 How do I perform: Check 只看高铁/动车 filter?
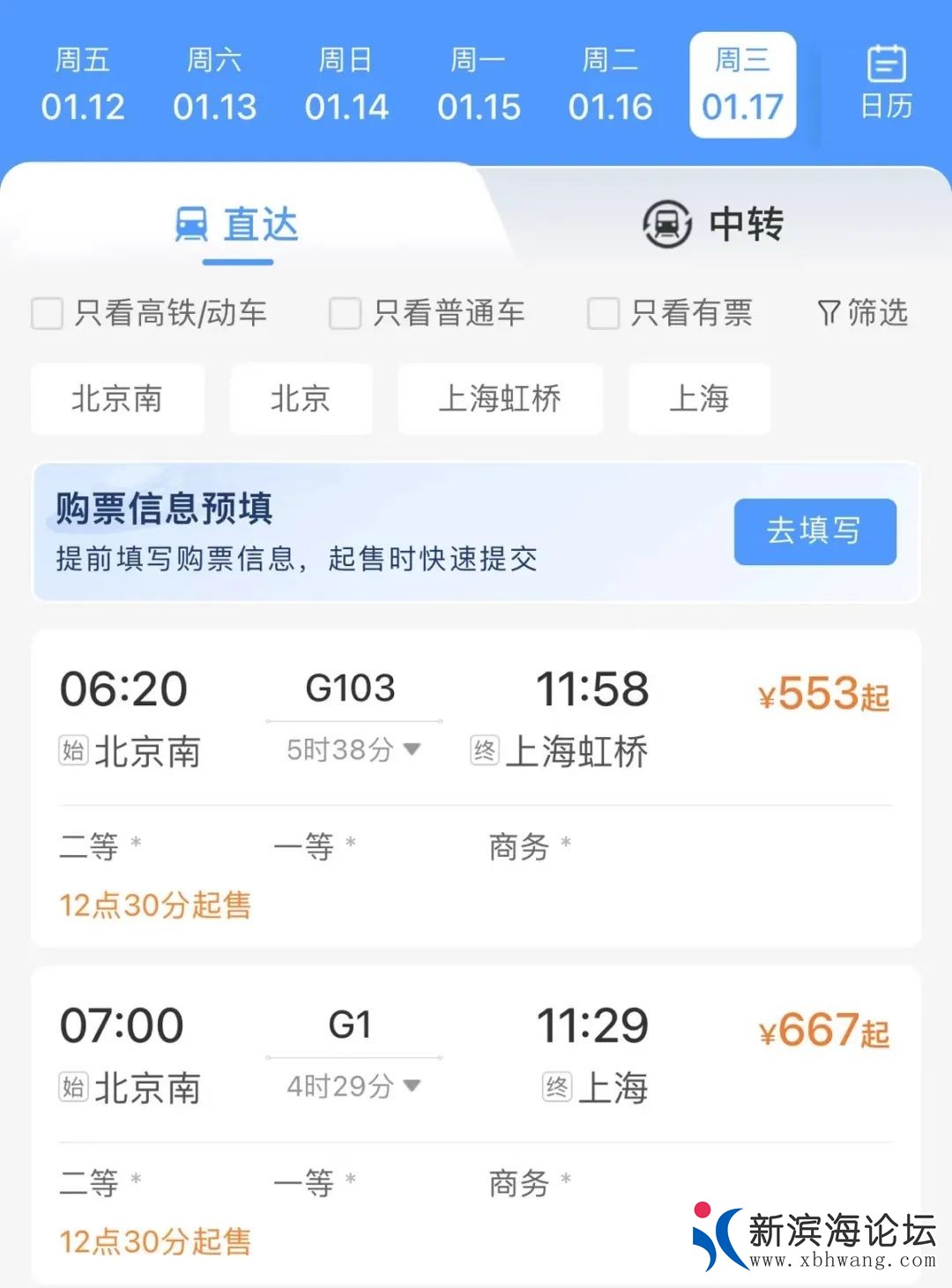[48, 313]
